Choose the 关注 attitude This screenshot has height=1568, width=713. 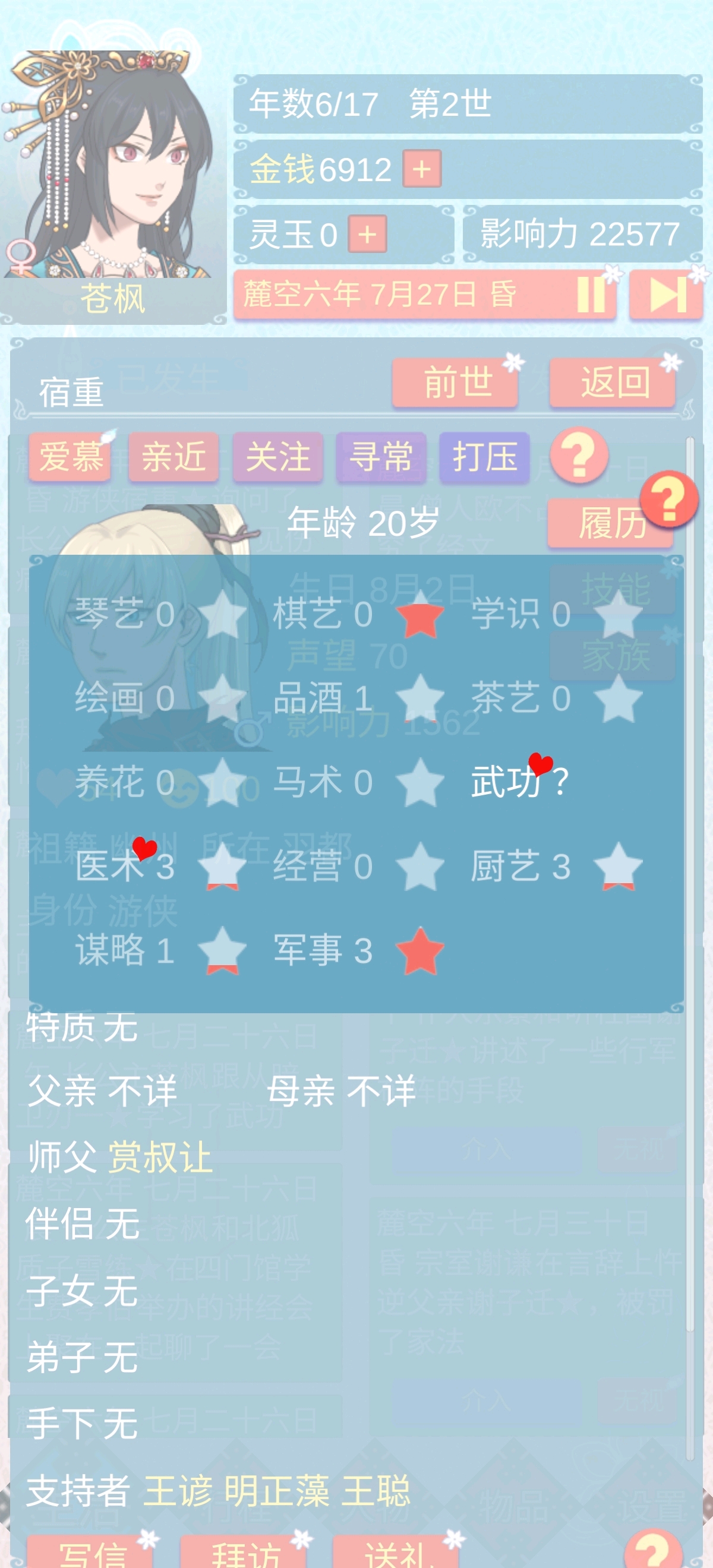point(277,457)
